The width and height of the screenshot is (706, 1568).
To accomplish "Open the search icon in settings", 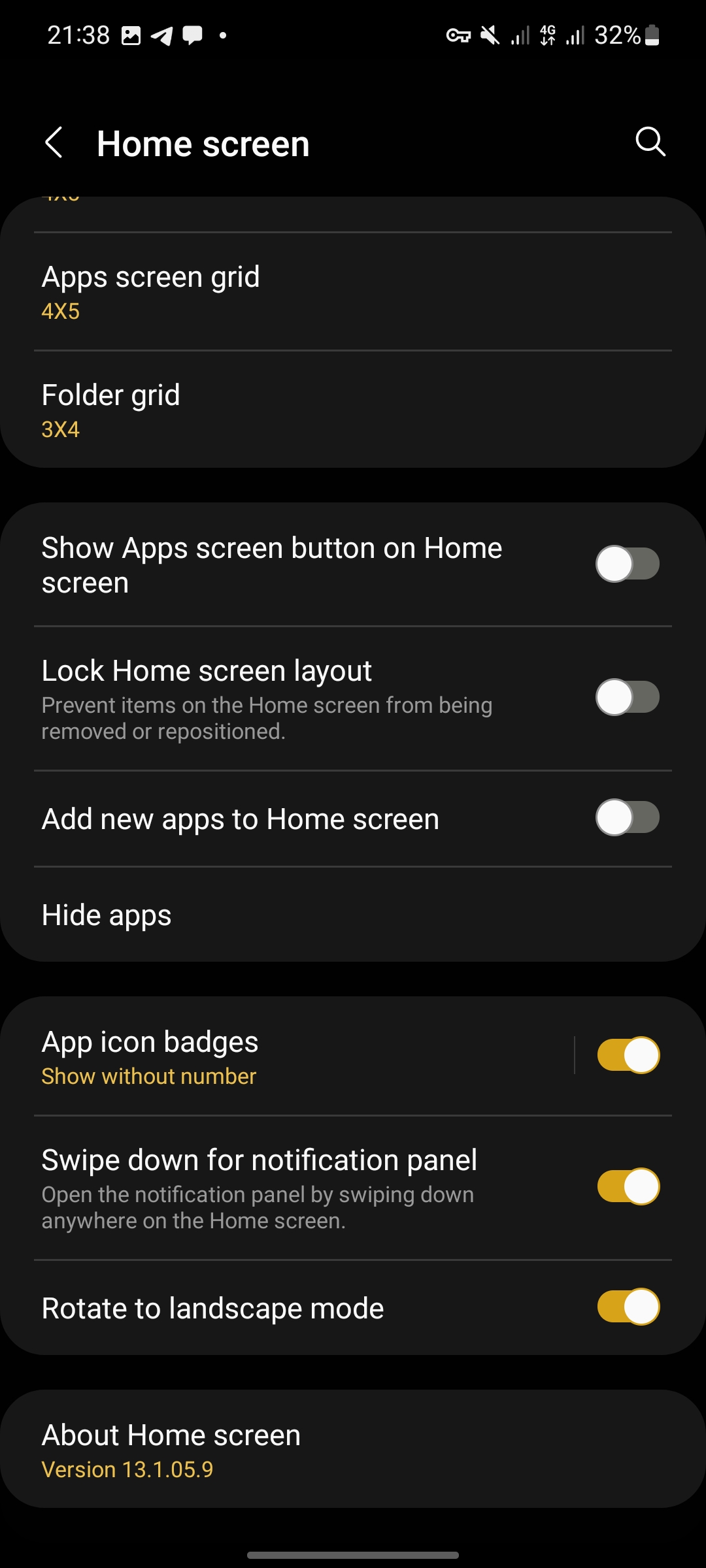I will click(650, 142).
